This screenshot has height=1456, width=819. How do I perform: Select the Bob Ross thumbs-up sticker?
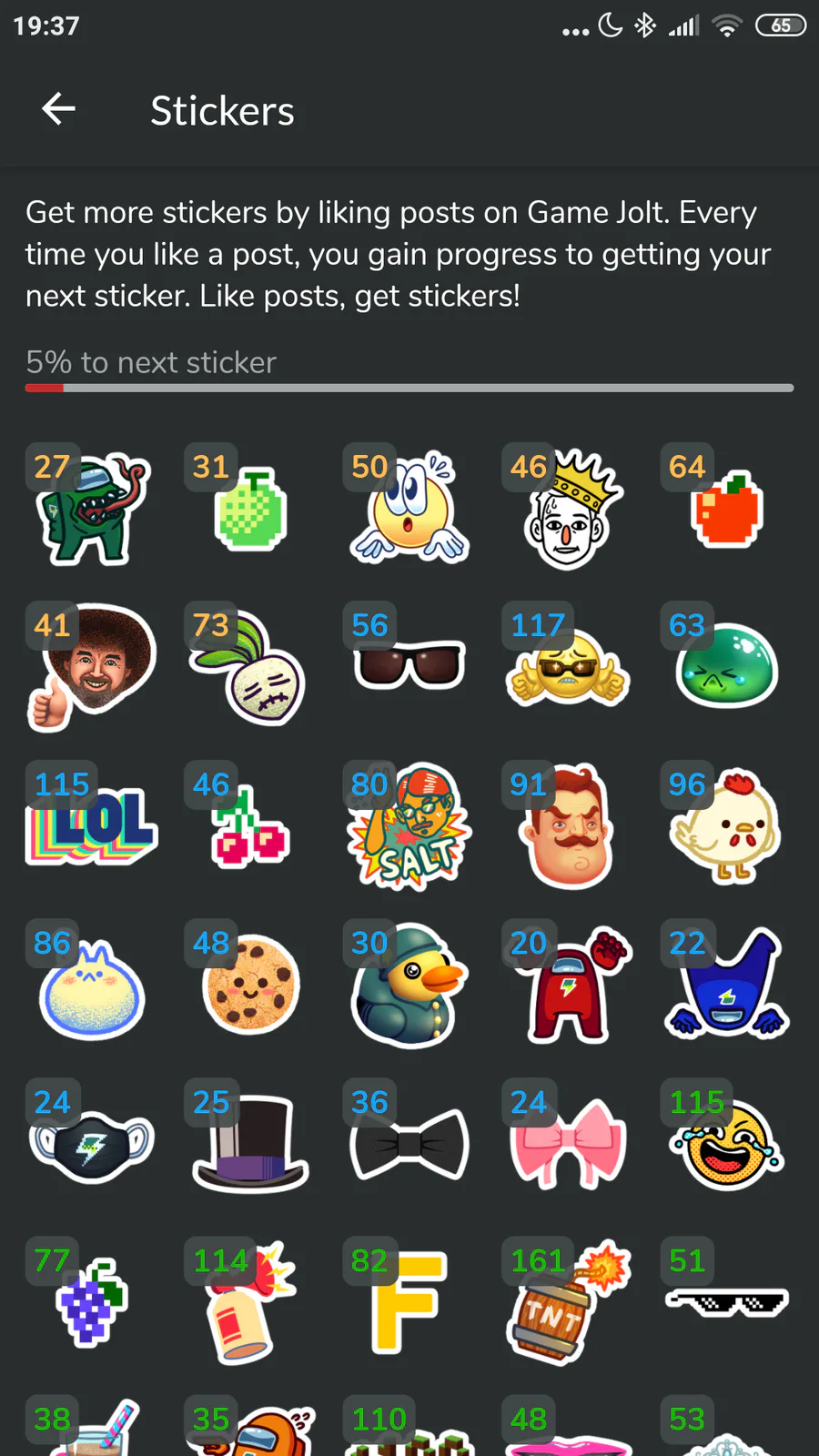pos(91,667)
